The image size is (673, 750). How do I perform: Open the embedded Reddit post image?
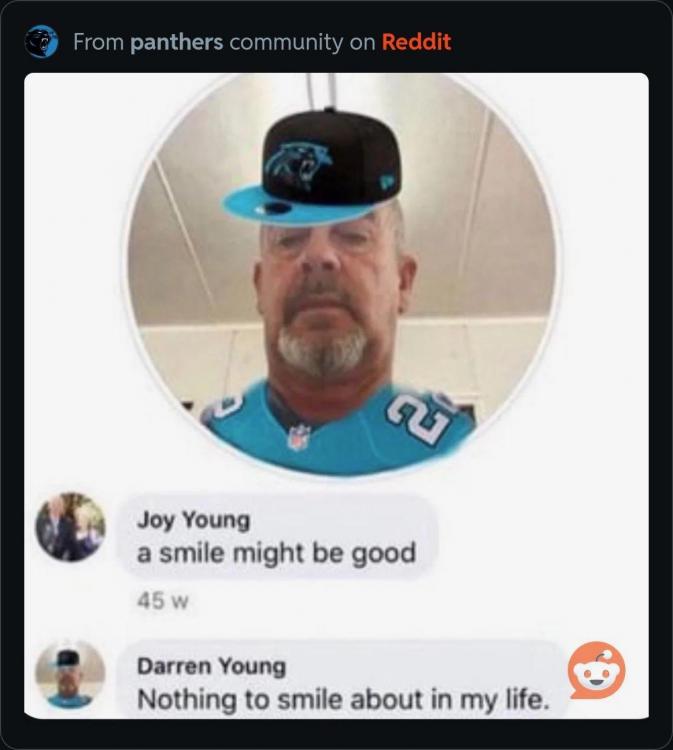(x=336, y=395)
